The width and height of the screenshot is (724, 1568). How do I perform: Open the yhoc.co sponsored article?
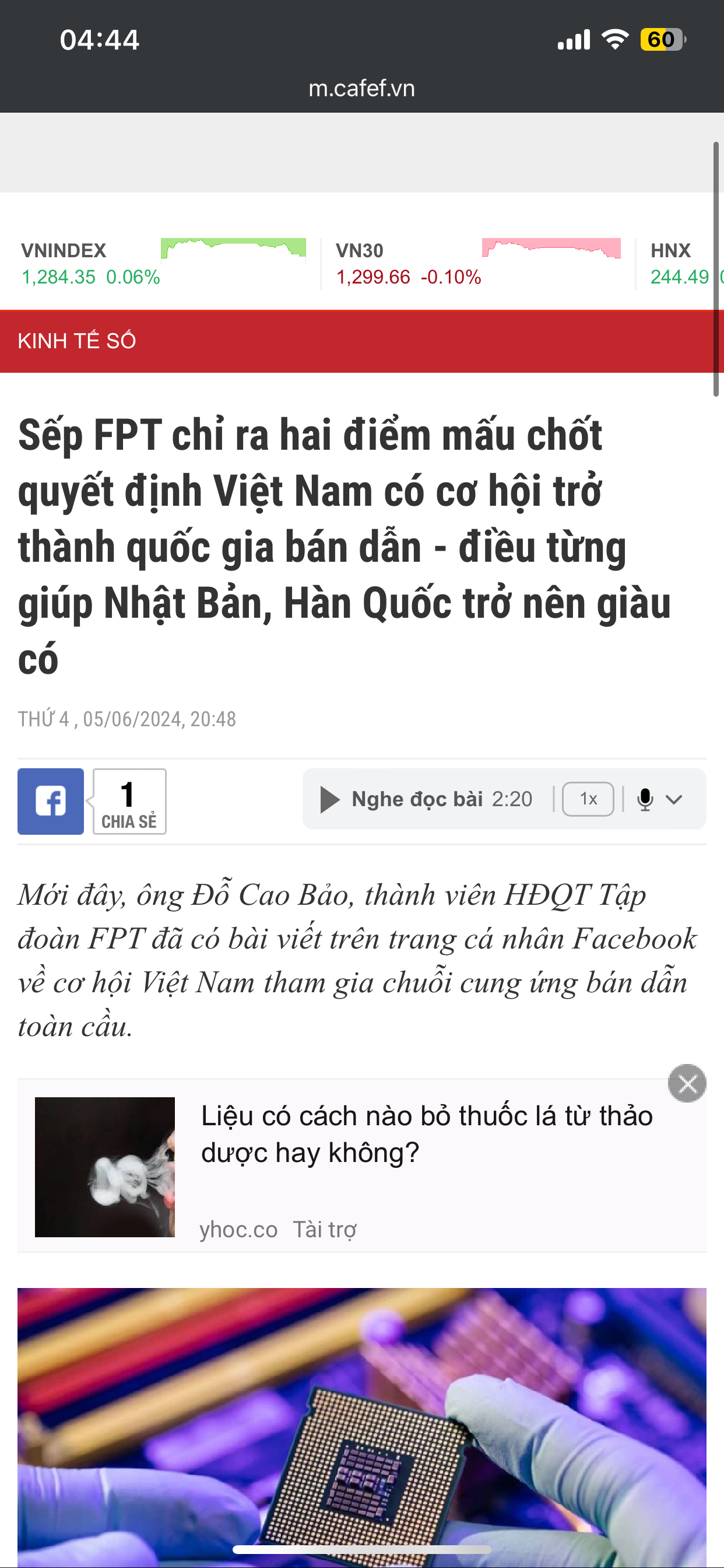pyautogui.click(x=426, y=1135)
